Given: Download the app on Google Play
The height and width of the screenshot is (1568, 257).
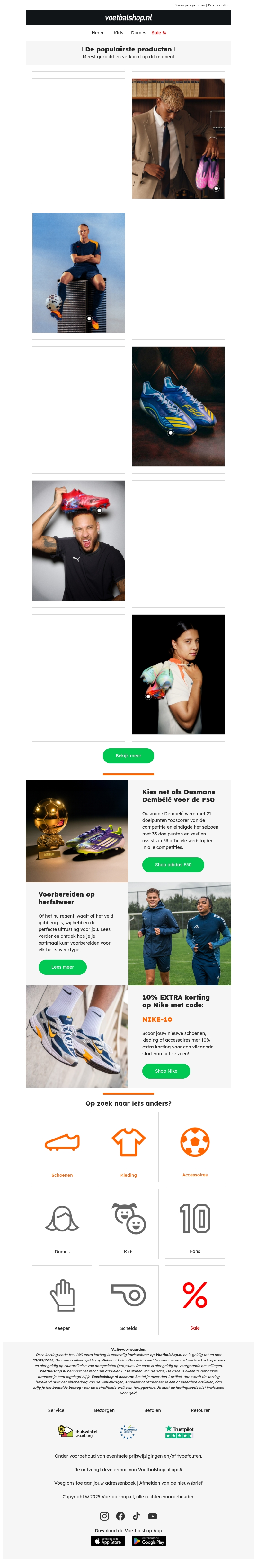Looking at the screenshot, I should pos(149,1541).
